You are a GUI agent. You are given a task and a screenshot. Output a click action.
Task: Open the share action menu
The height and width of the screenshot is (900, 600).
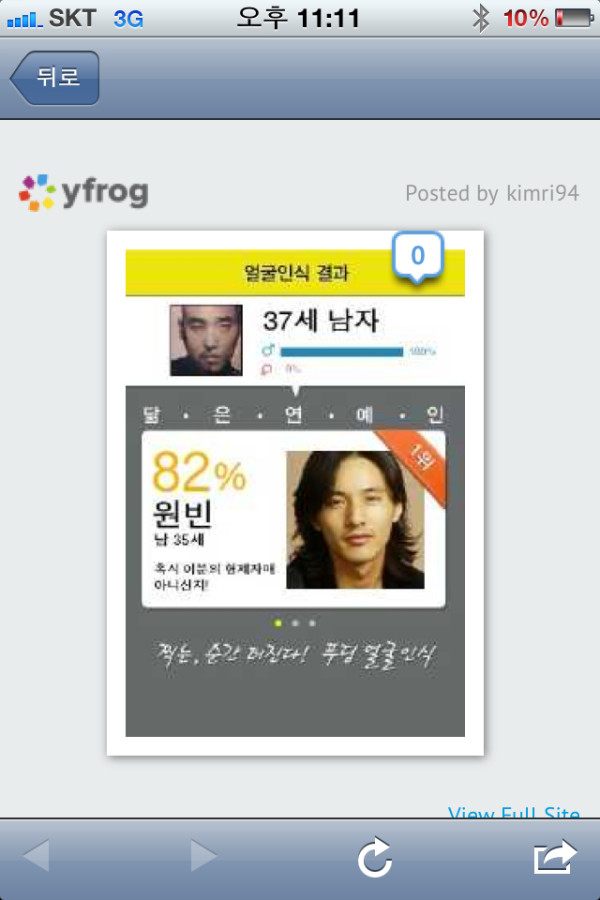pyautogui.click(x=555, y=857)
